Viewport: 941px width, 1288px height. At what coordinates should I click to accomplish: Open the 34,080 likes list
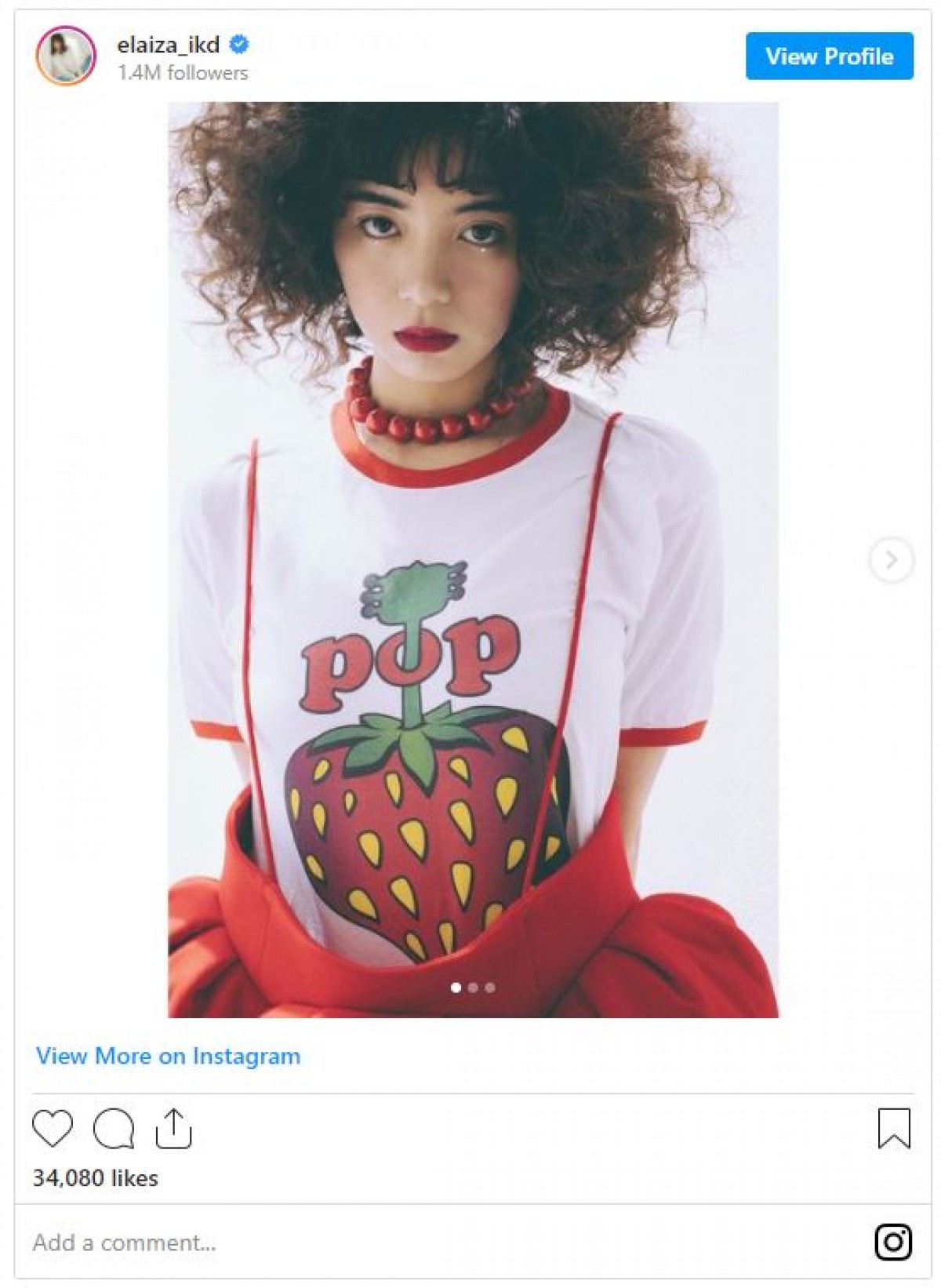pyautogui.click(x=95, y=1178)
